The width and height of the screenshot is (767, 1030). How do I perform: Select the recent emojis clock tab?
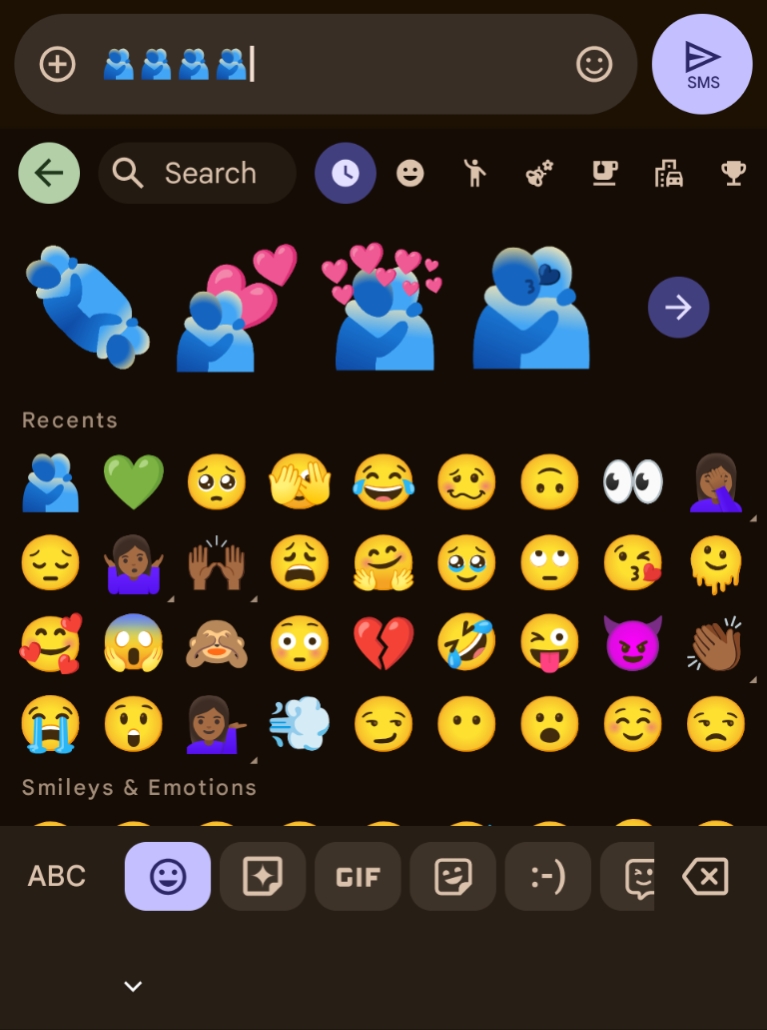pos(345,173)
